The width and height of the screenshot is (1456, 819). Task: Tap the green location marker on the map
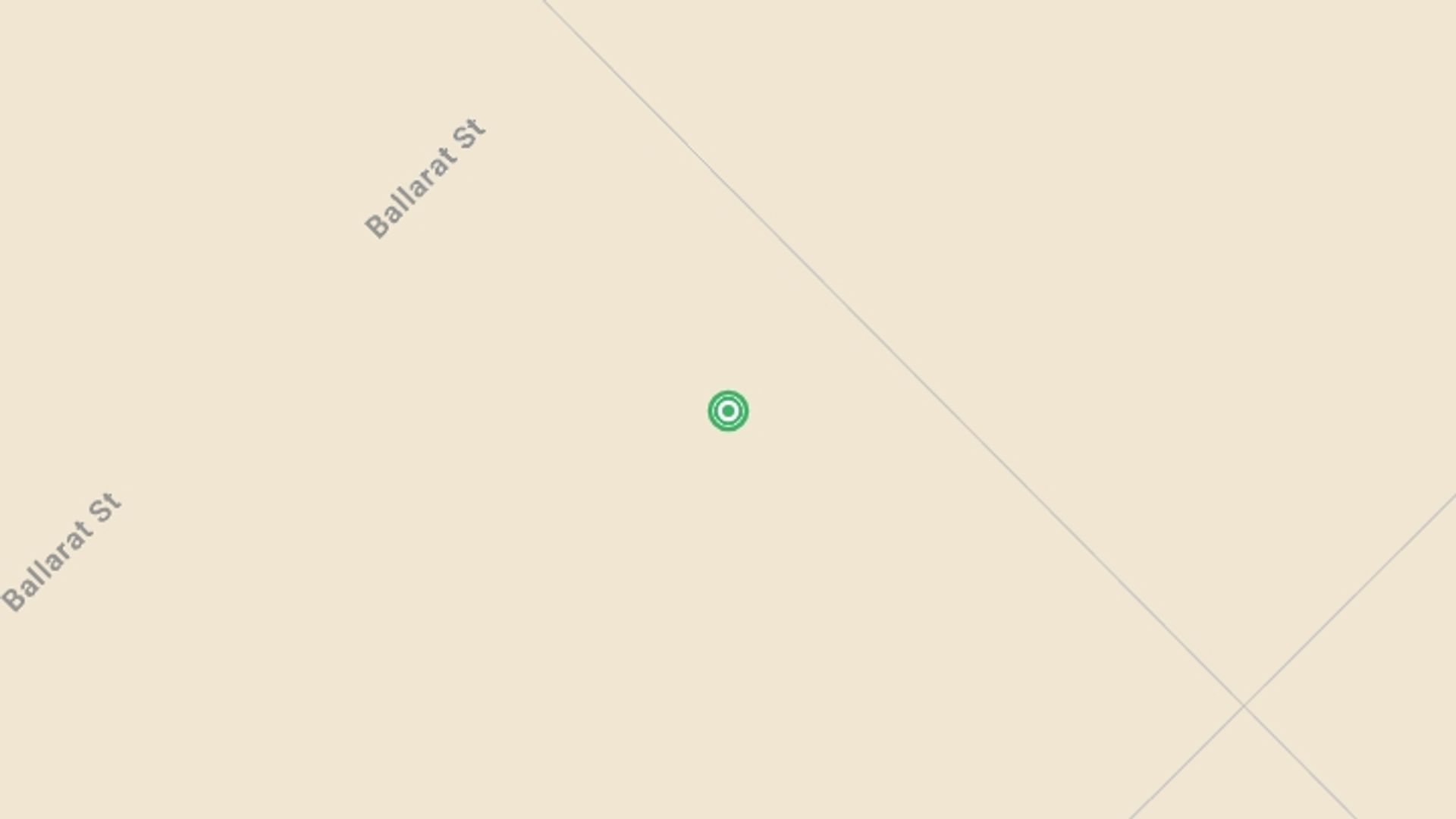pos(728,411)
